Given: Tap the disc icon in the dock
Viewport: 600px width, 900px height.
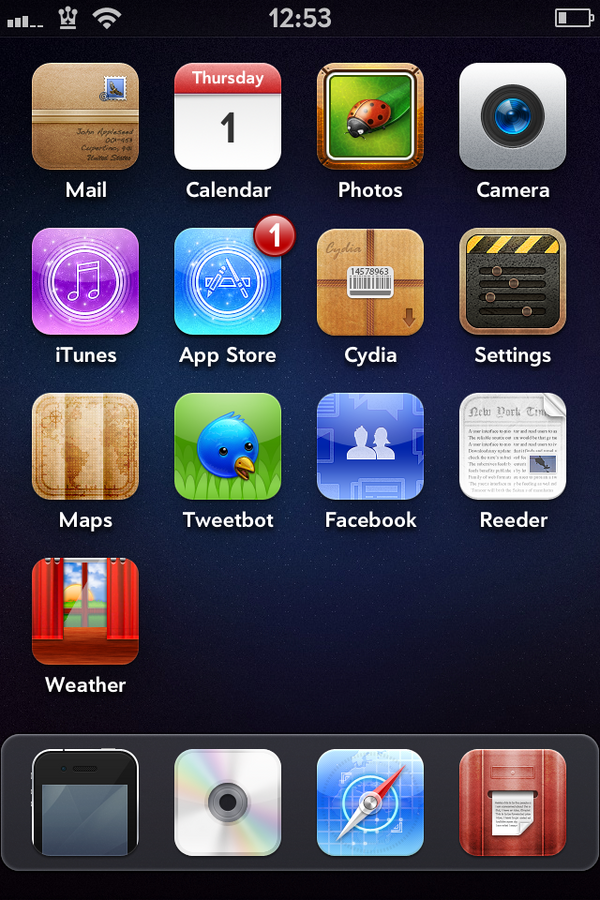Looking at the screenshot, I should point(228,803).
